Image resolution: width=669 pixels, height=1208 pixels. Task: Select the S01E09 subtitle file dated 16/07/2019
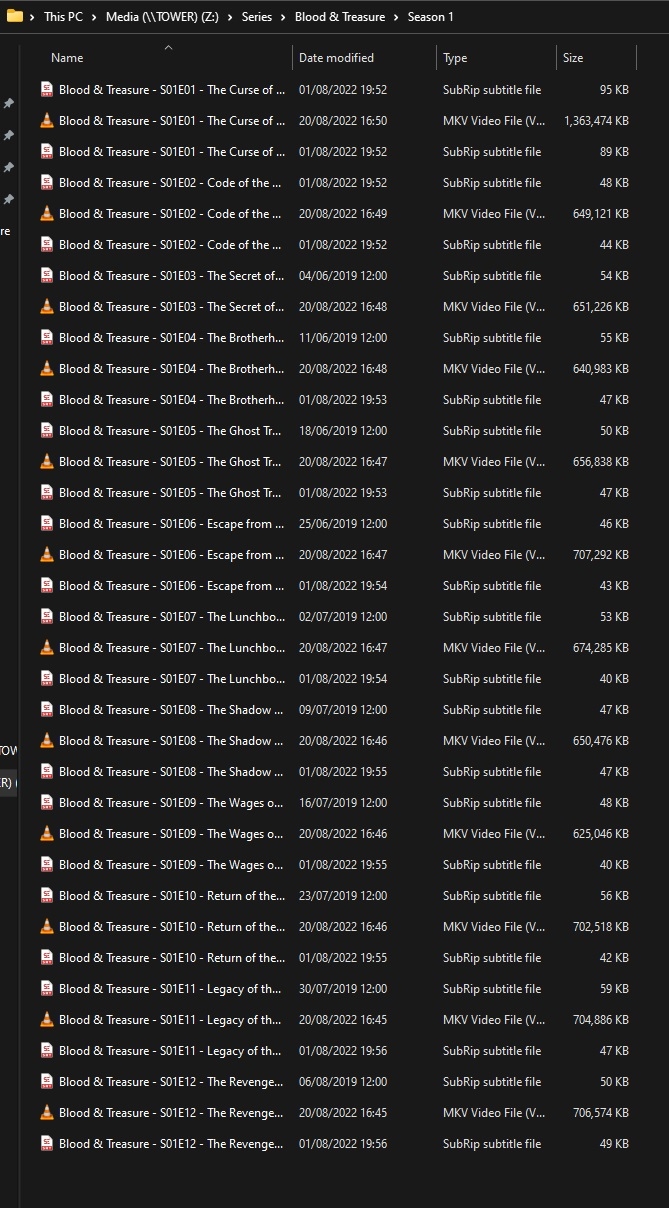pos(170,803)
